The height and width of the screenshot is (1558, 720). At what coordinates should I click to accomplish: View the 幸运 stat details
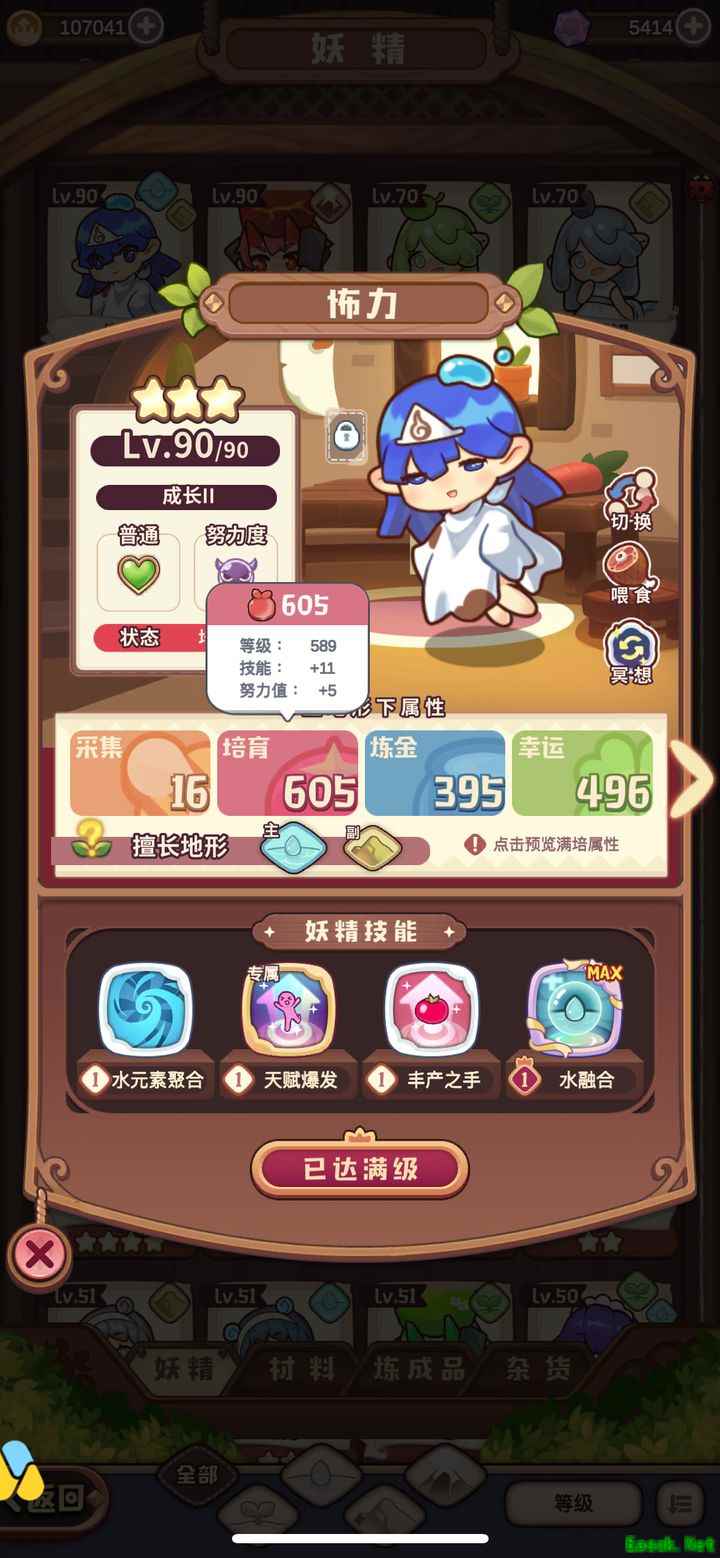coord(582,774)
